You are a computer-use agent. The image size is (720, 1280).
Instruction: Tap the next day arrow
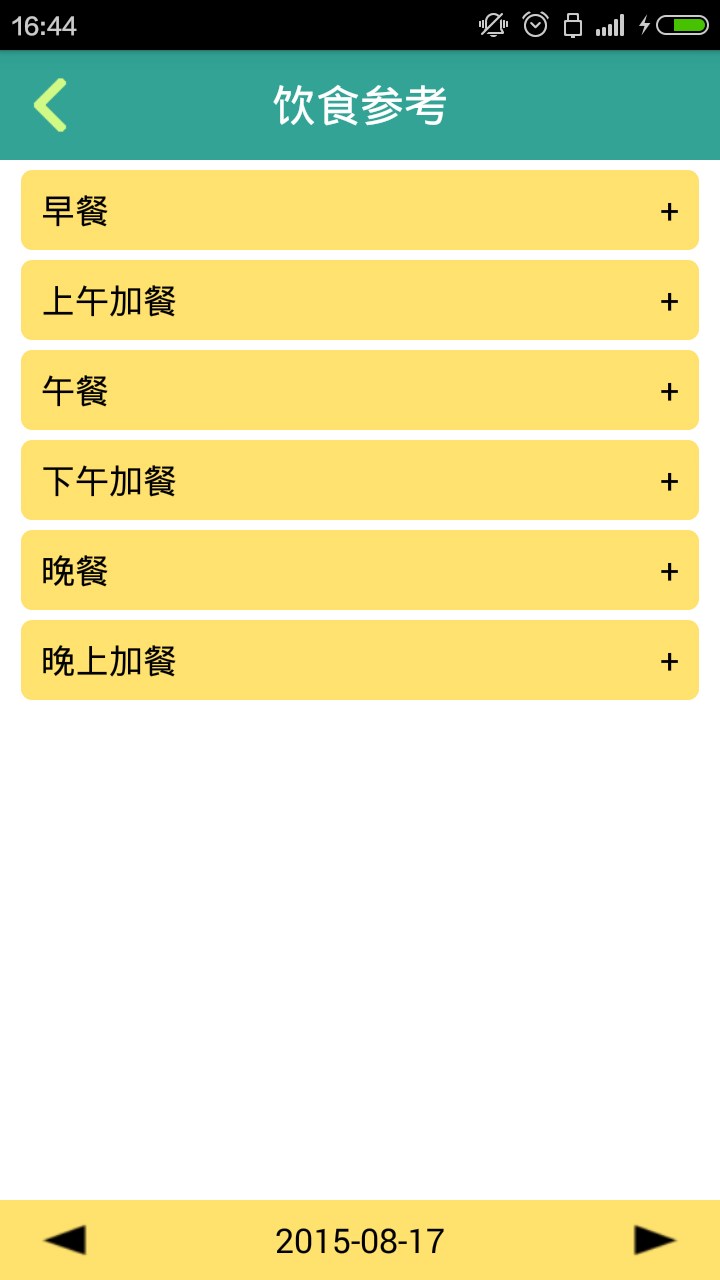655,1240
